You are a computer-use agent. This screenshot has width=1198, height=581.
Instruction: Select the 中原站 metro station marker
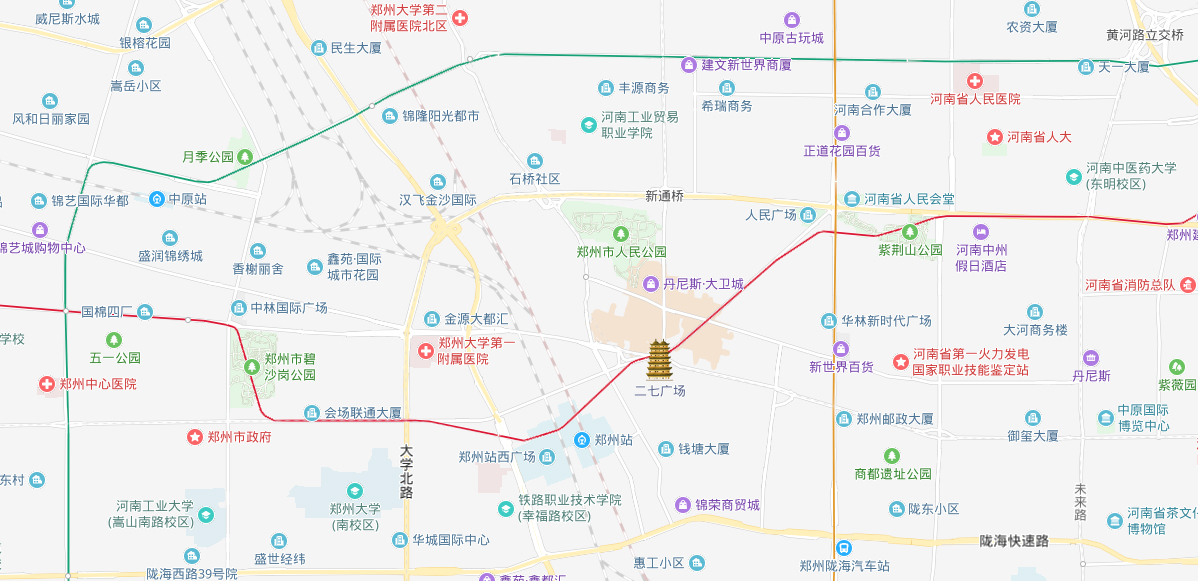coord(157,199)
